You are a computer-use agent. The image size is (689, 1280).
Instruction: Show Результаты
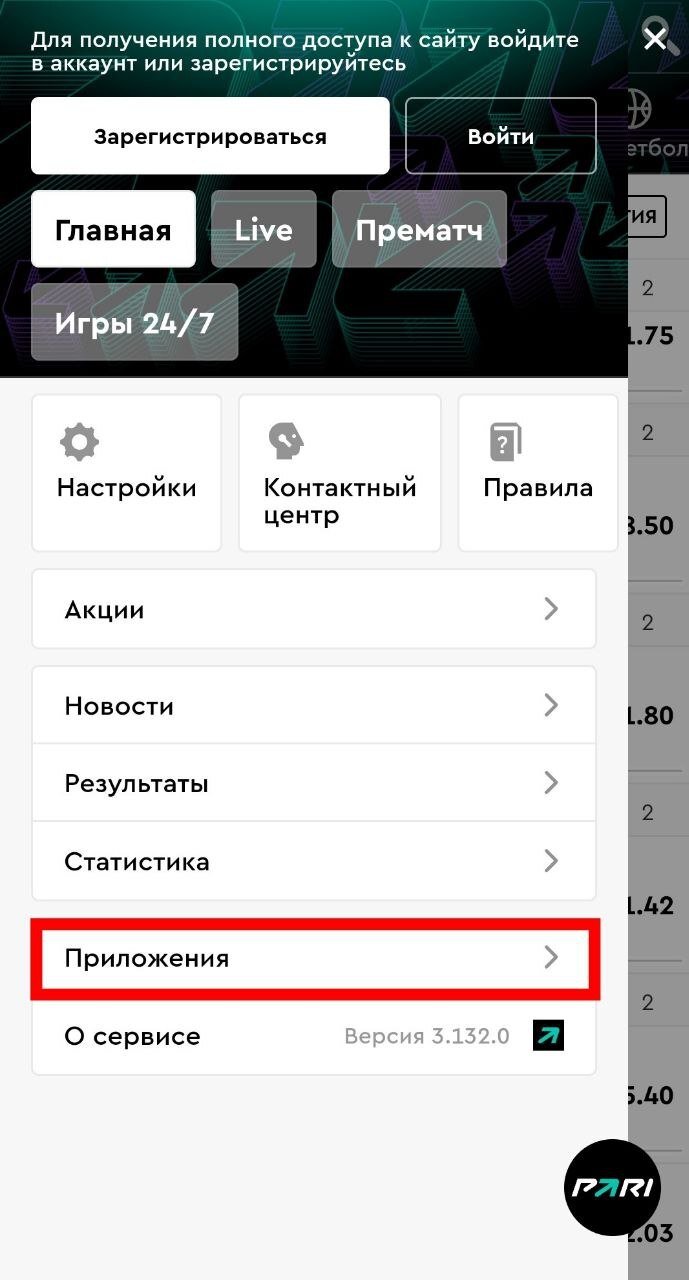(x=314, y=783)
